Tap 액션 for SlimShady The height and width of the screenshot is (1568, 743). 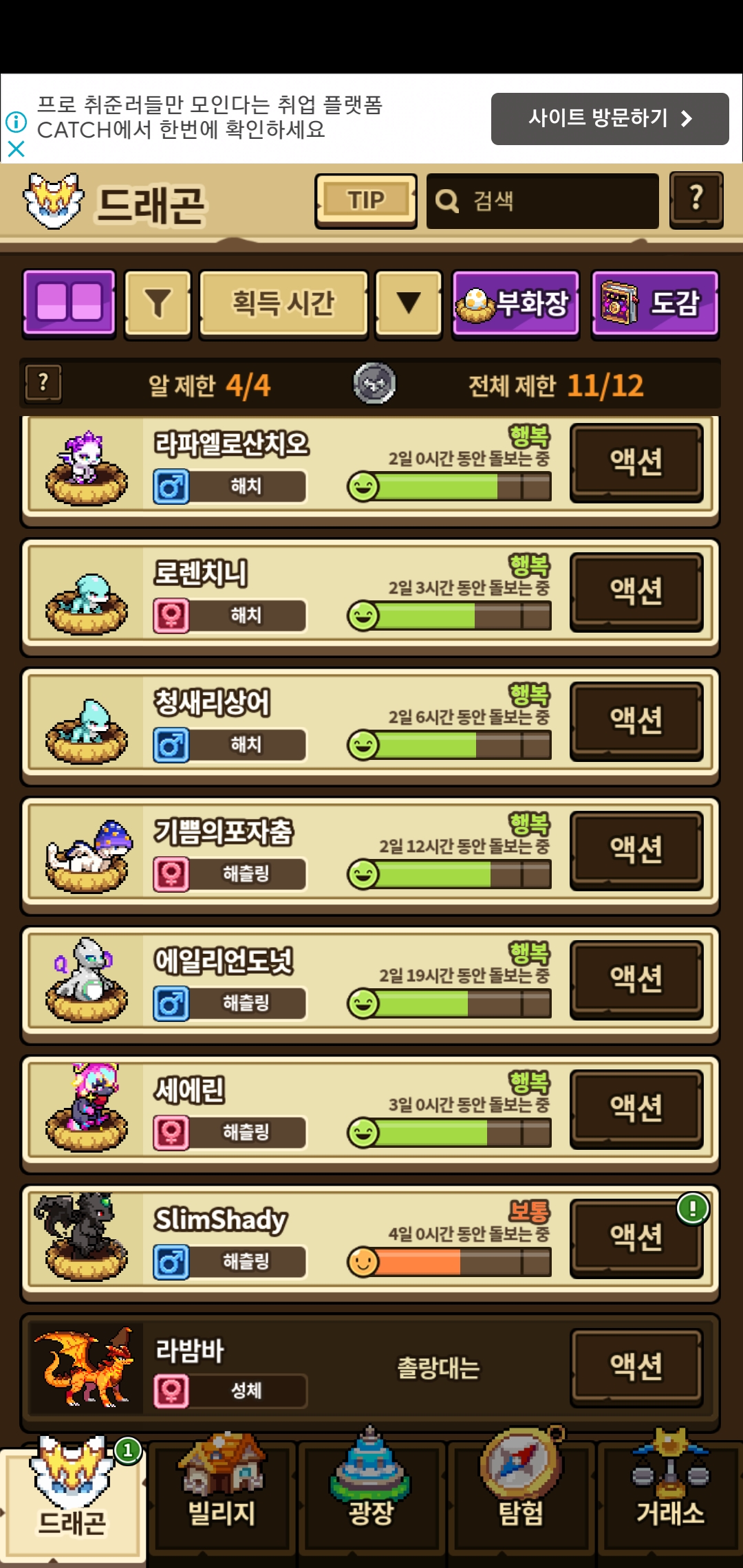point(636,1238)
